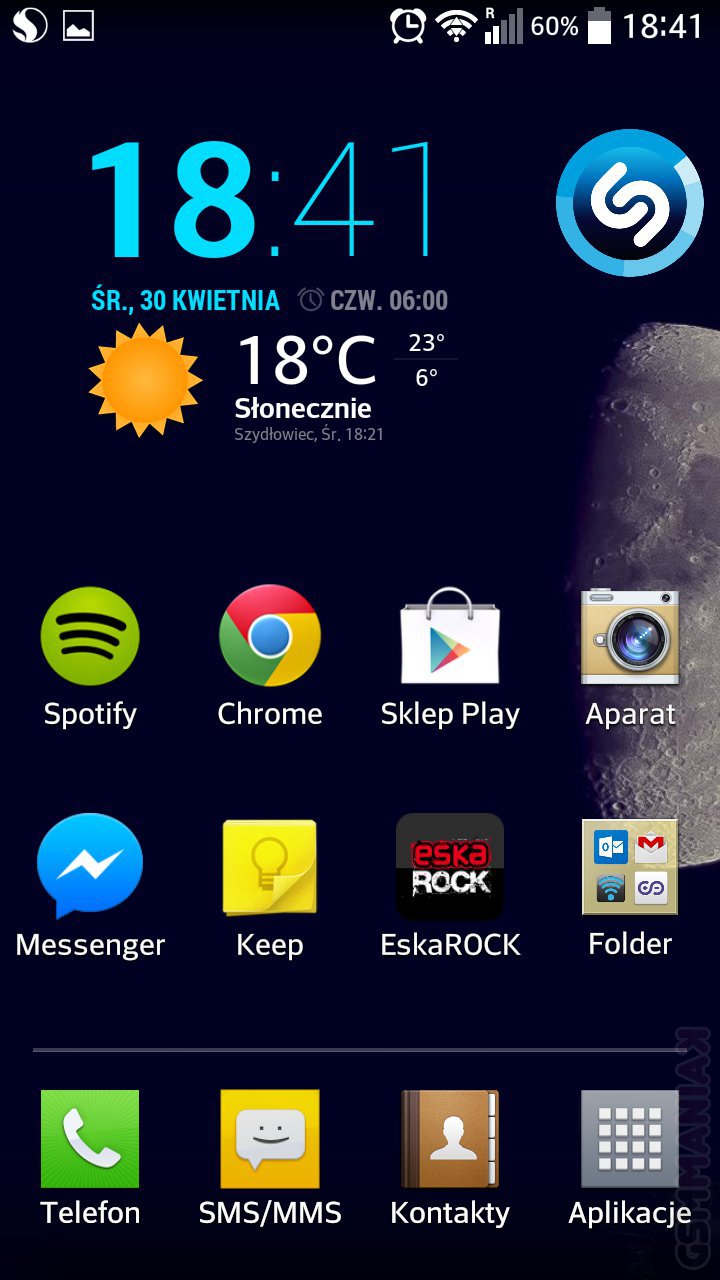Open Messenger
This screenshot has height=1280, width=720.
point(90,866)
